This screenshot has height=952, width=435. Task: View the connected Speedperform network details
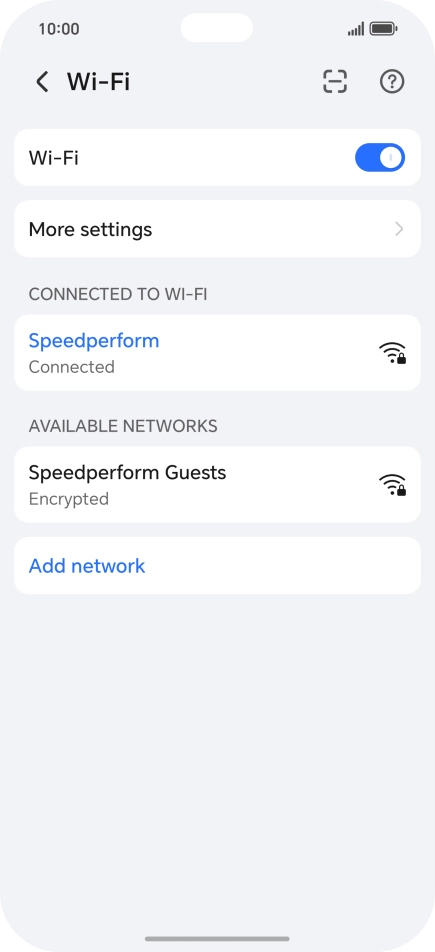pyautogui.click(x=218, y=353)
